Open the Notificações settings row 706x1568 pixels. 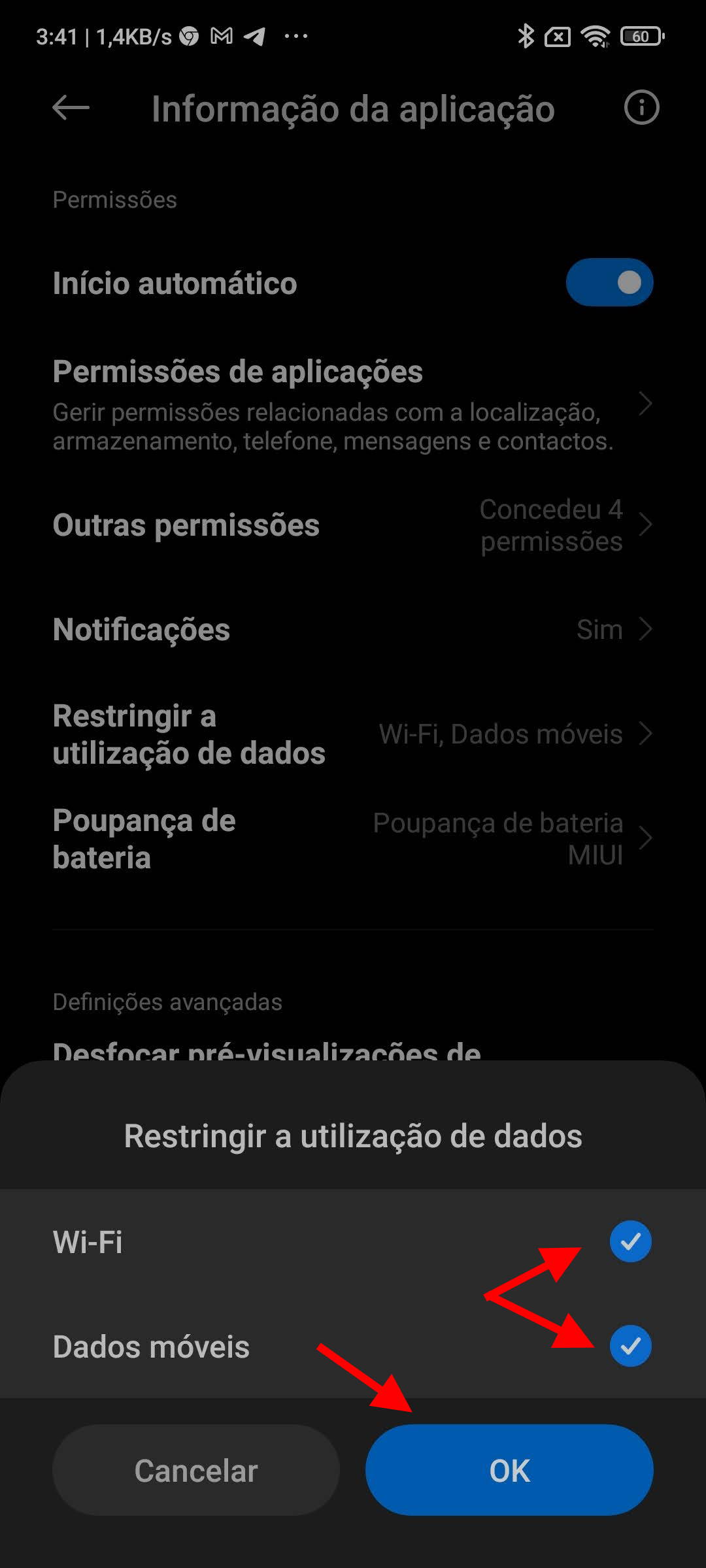click(x=353, y=629)
